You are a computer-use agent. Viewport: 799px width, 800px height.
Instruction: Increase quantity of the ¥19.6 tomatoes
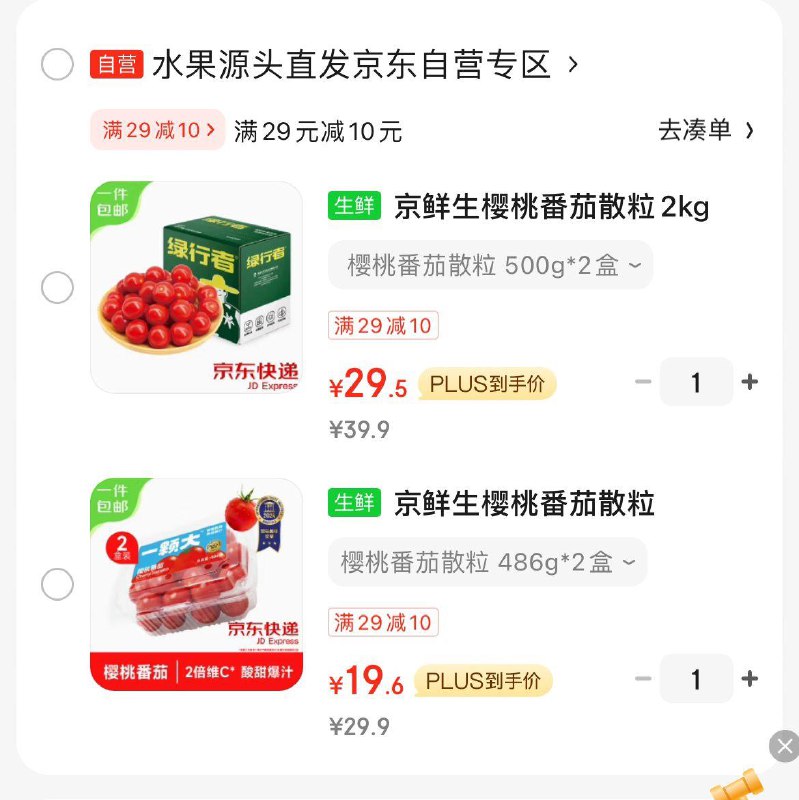click(750, 680)
